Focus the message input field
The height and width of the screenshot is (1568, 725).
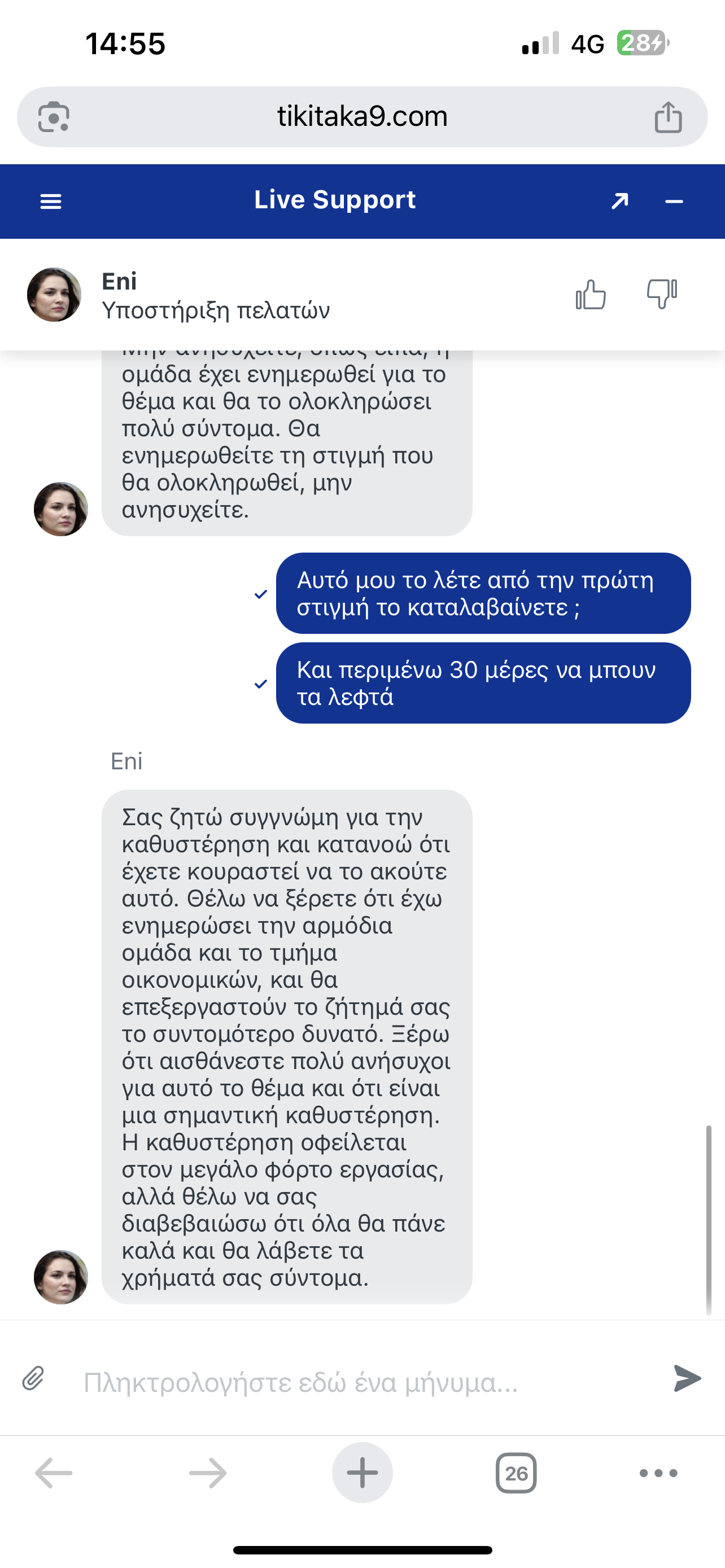click(365, 1382)
